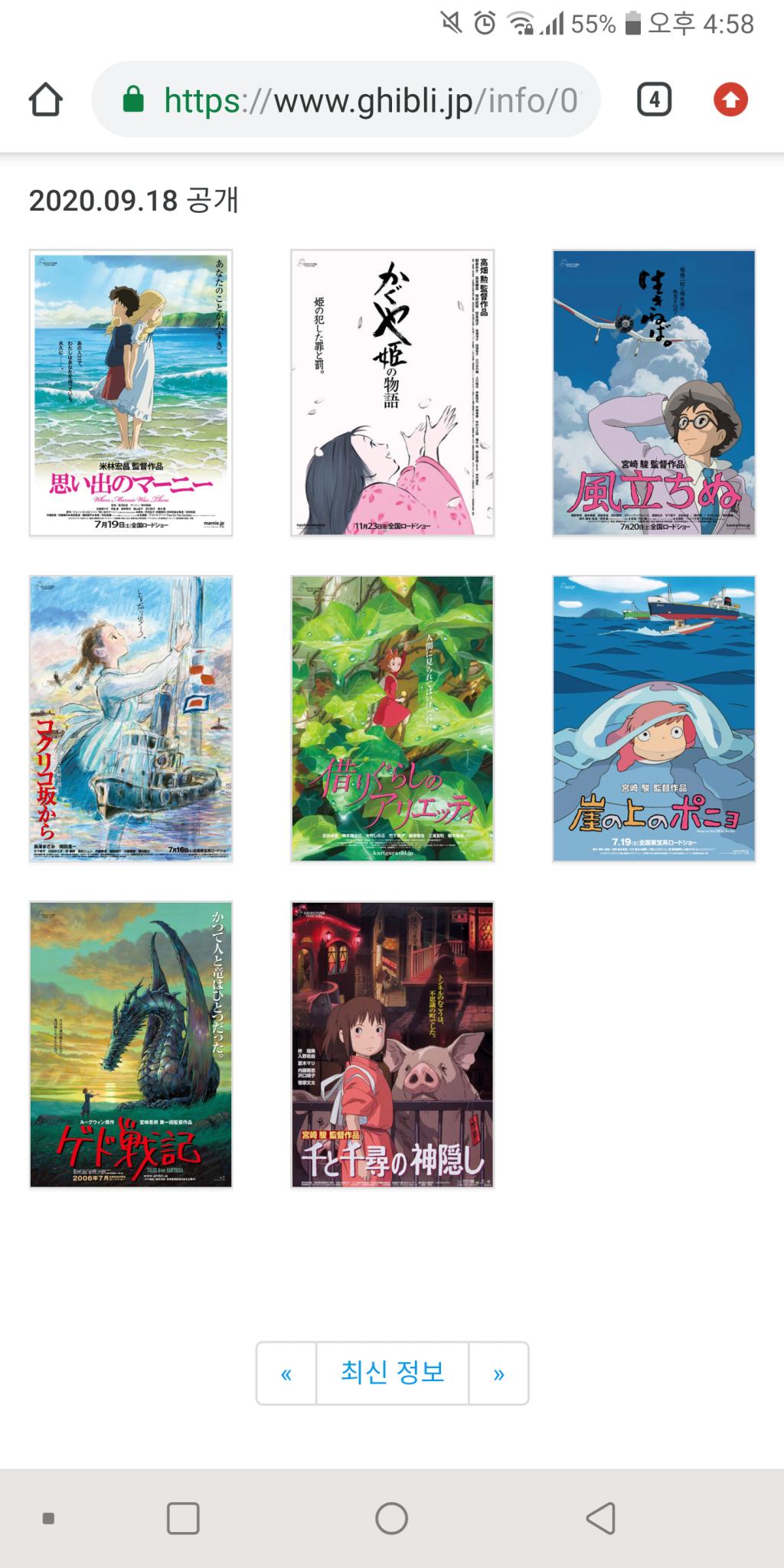Go to the browser home page
This screenshot has height=1568, width=784.
click(45, 100)
